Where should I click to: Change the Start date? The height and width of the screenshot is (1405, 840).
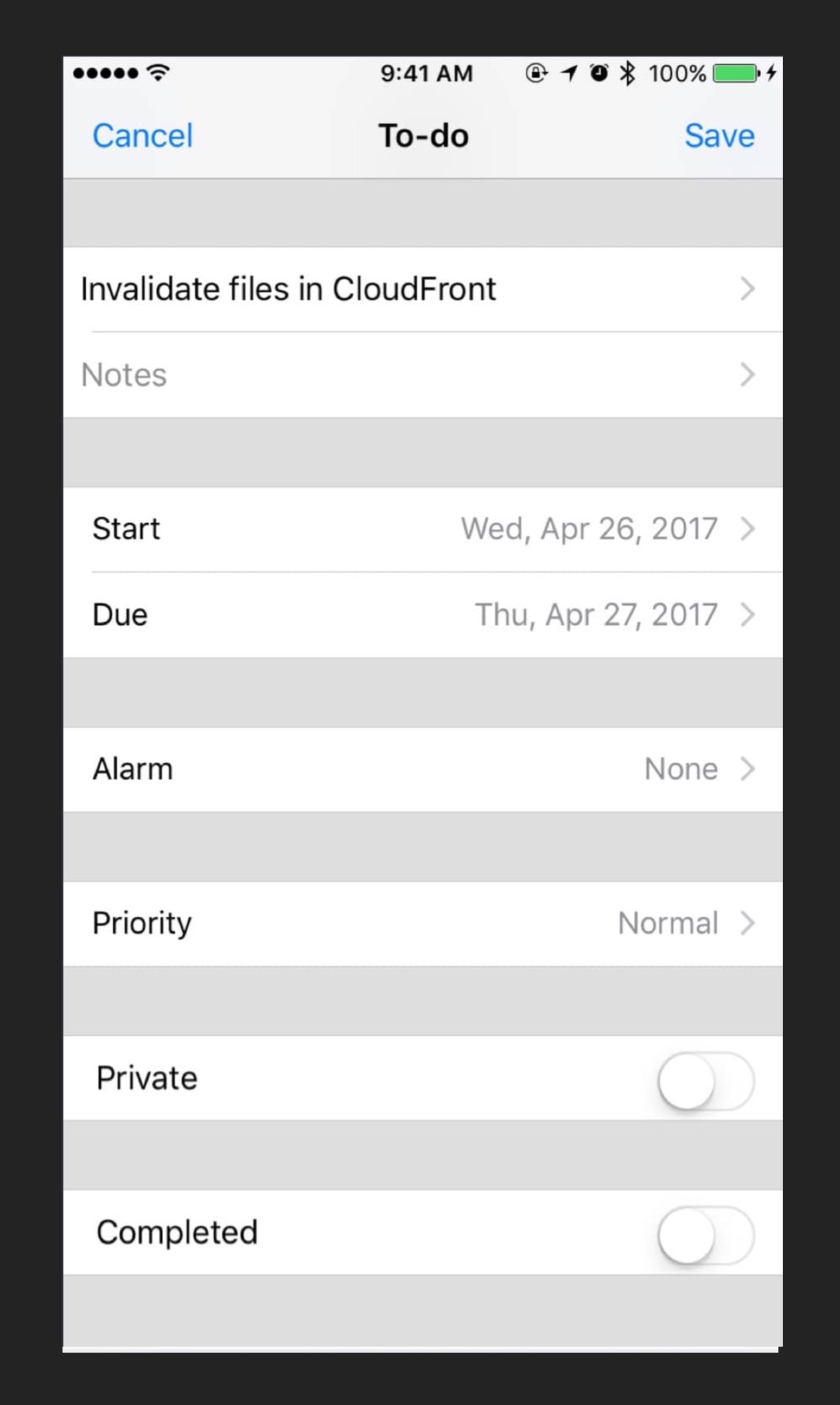click(422, 529)
